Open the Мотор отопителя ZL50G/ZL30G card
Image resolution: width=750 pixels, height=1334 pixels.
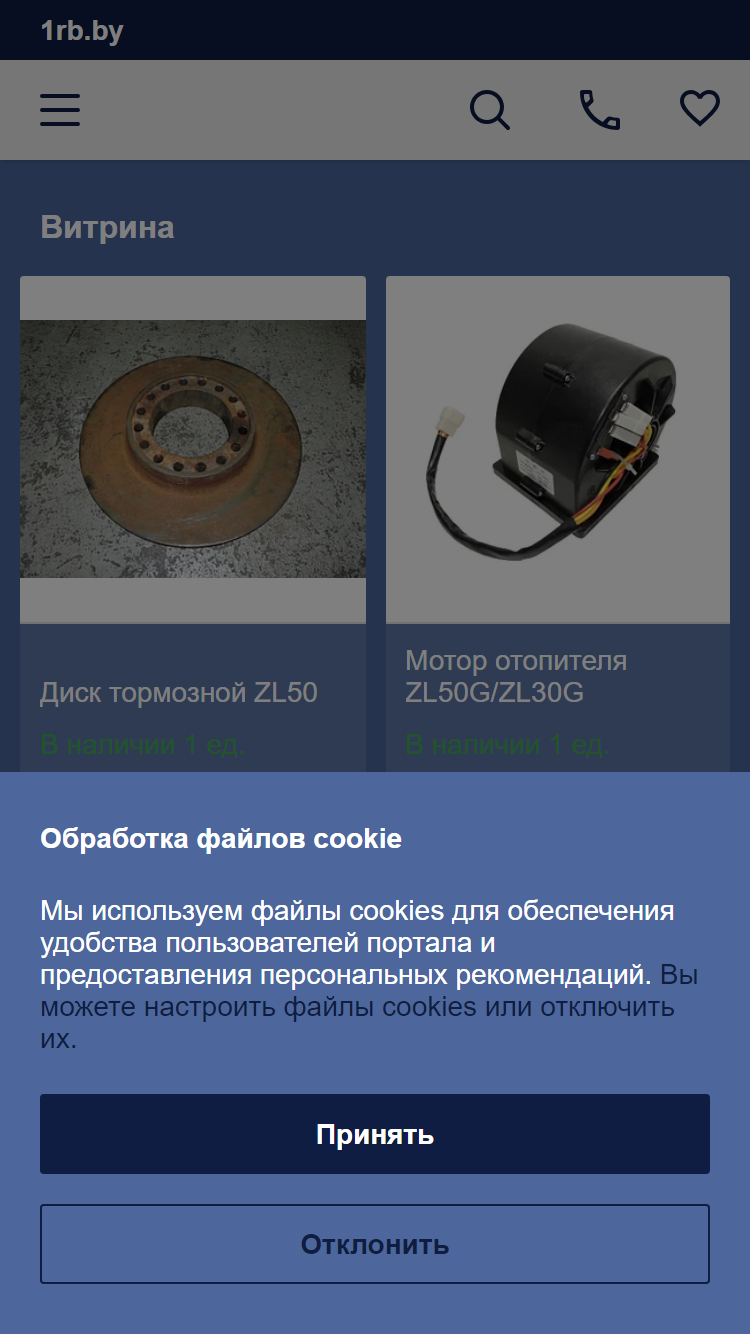coord(558,524)
